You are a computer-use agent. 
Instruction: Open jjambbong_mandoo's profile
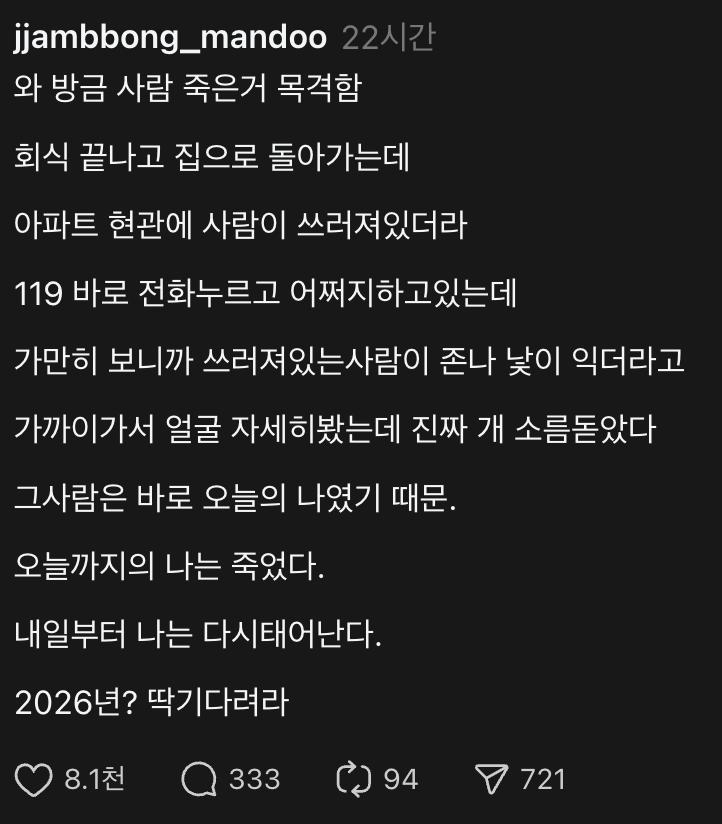170,38
